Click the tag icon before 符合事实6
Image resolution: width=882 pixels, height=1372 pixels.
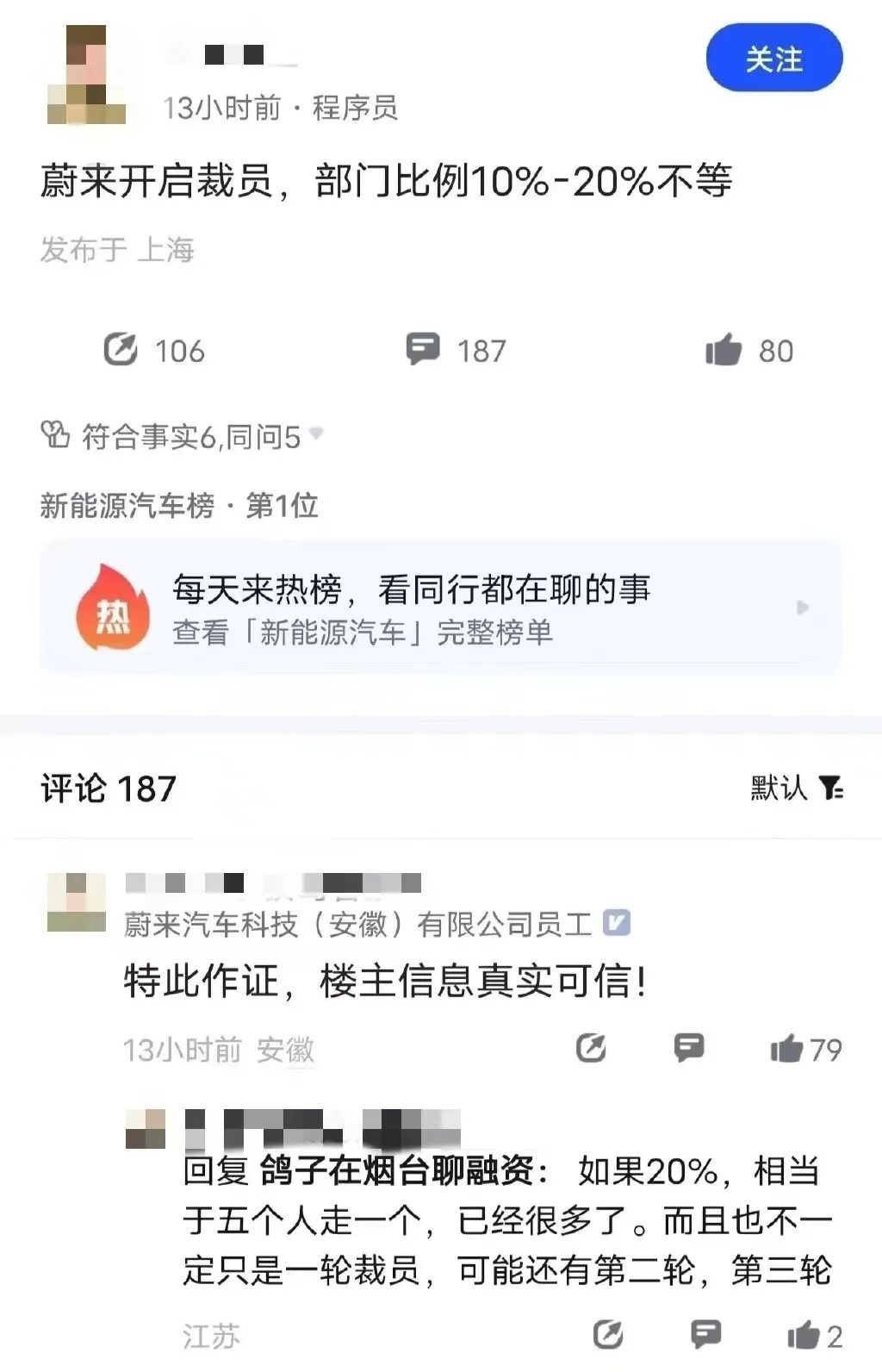click(54, 435)
